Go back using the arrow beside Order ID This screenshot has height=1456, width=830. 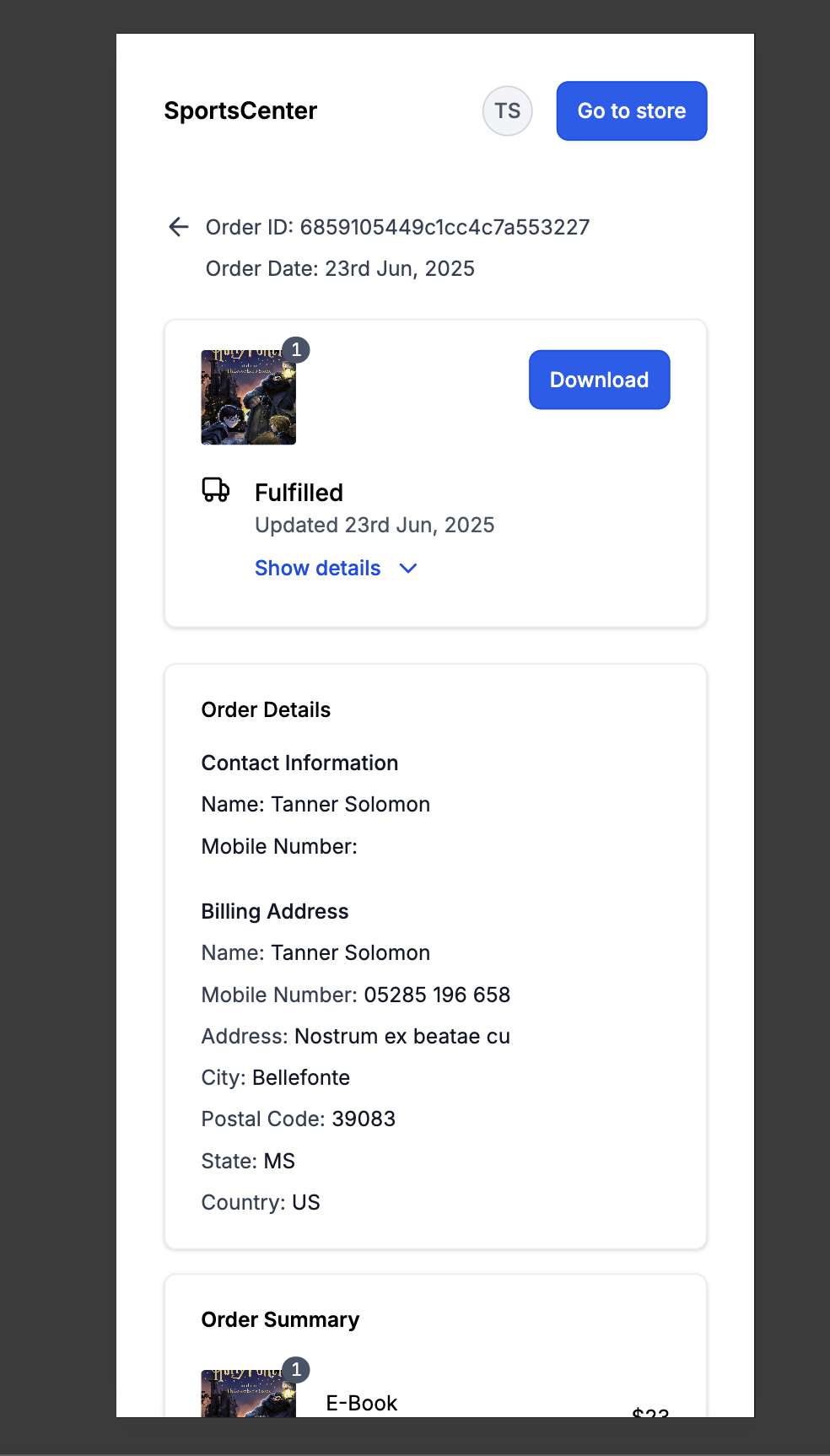tap(179, 227)
